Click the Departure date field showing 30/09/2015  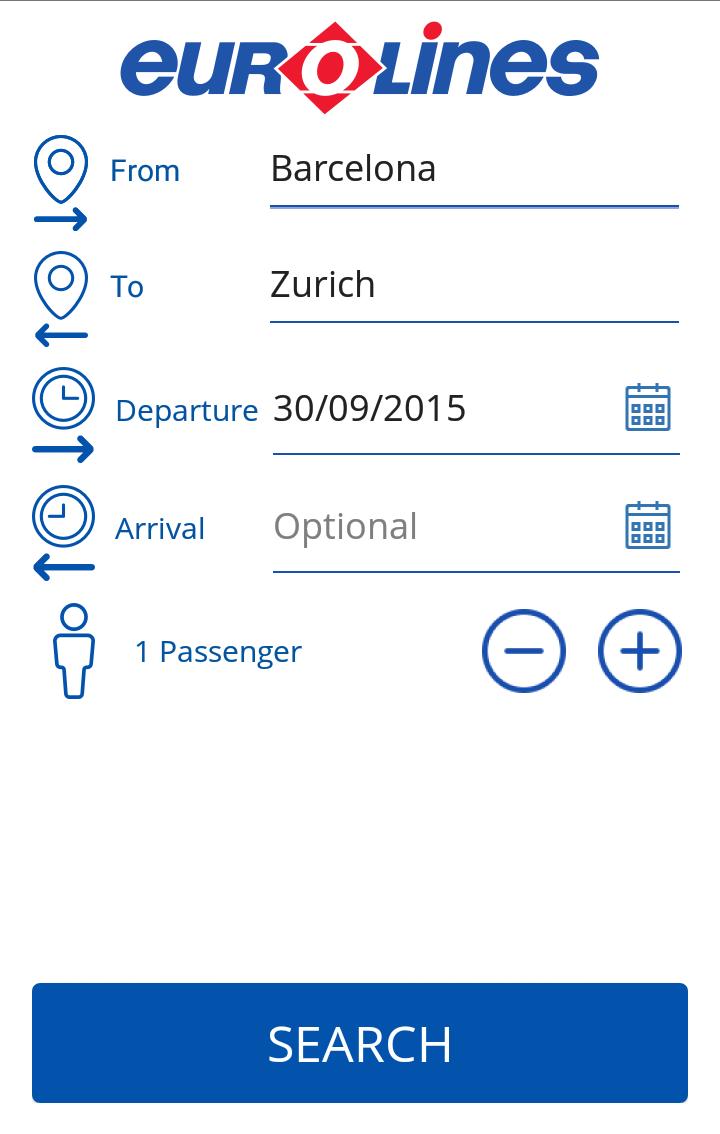tap(420, 408)
